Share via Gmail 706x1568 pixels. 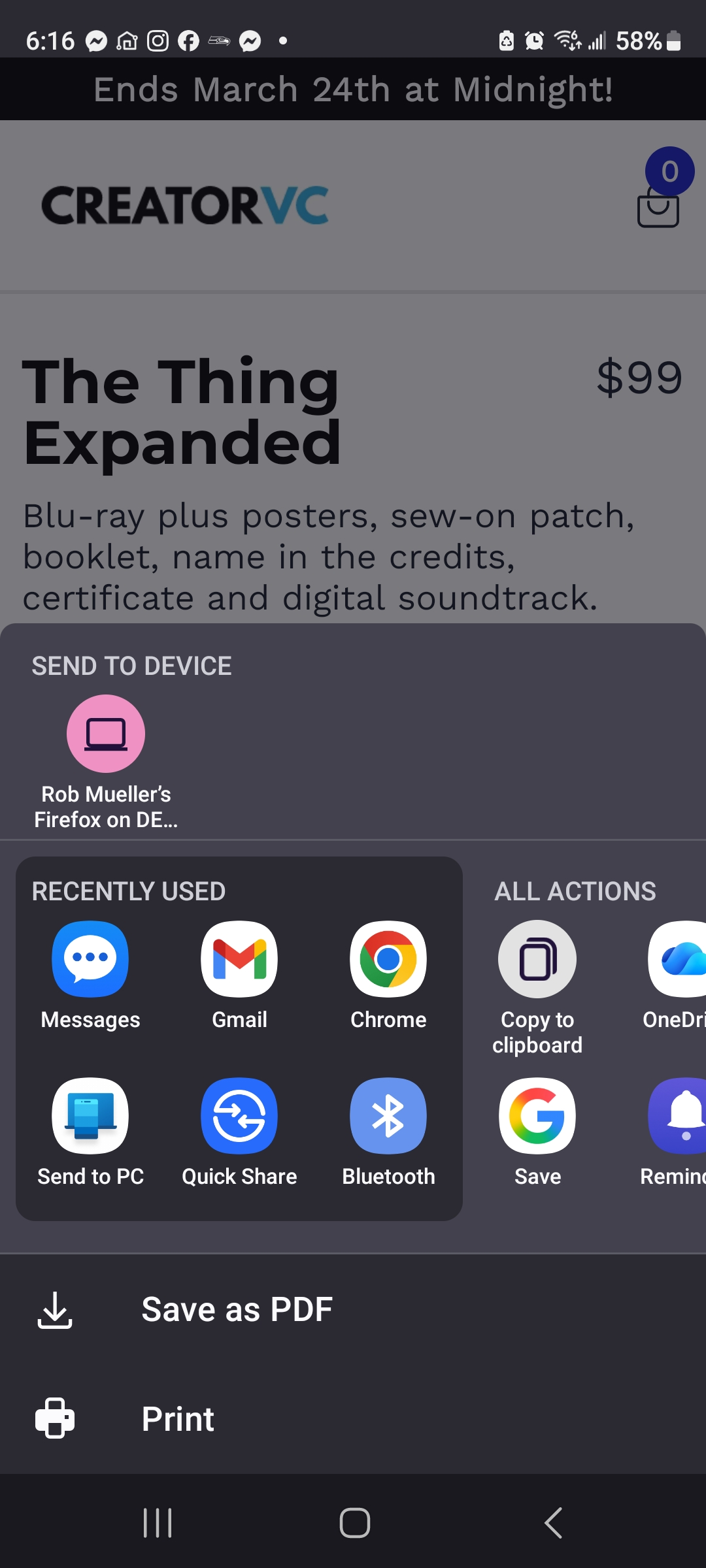[239, 959]
